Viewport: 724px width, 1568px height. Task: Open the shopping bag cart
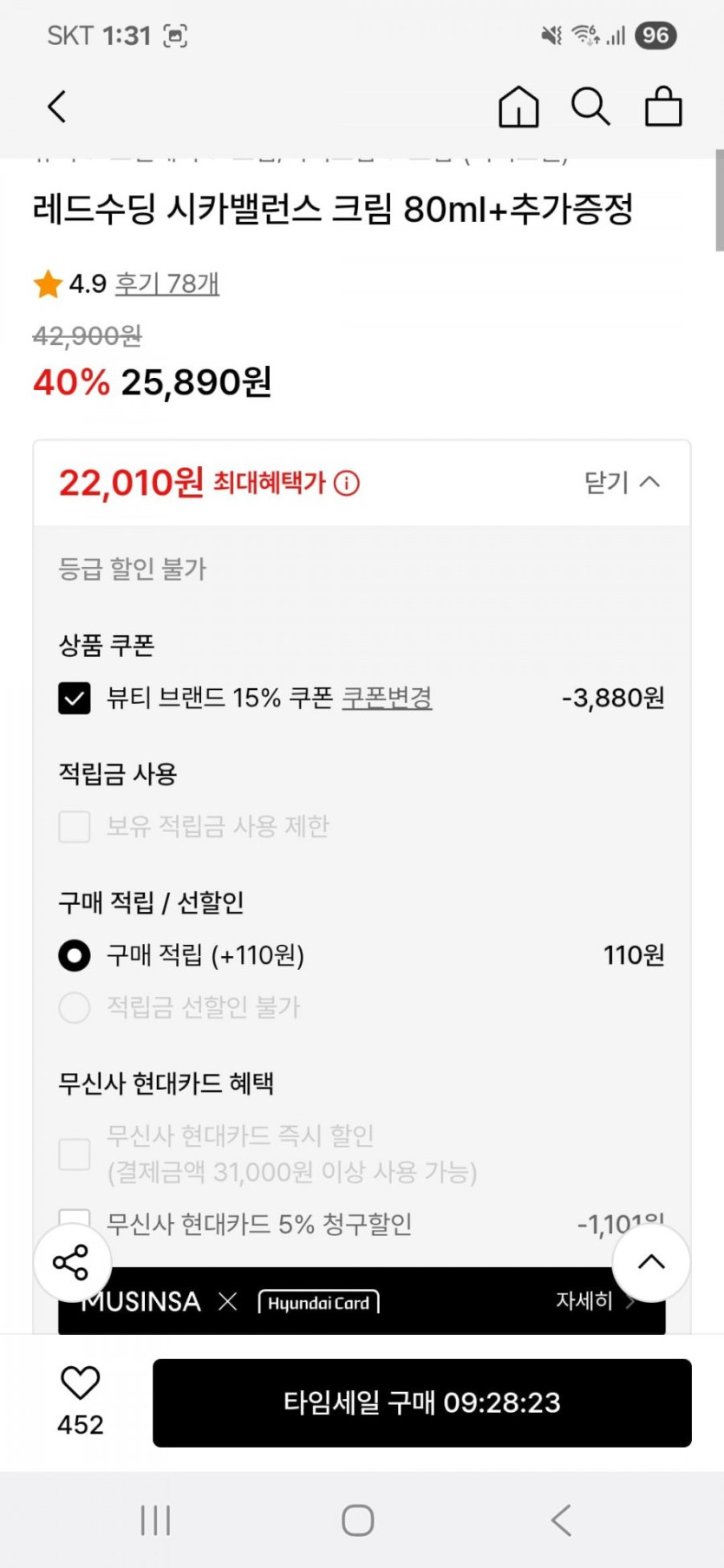coord(663,107)
